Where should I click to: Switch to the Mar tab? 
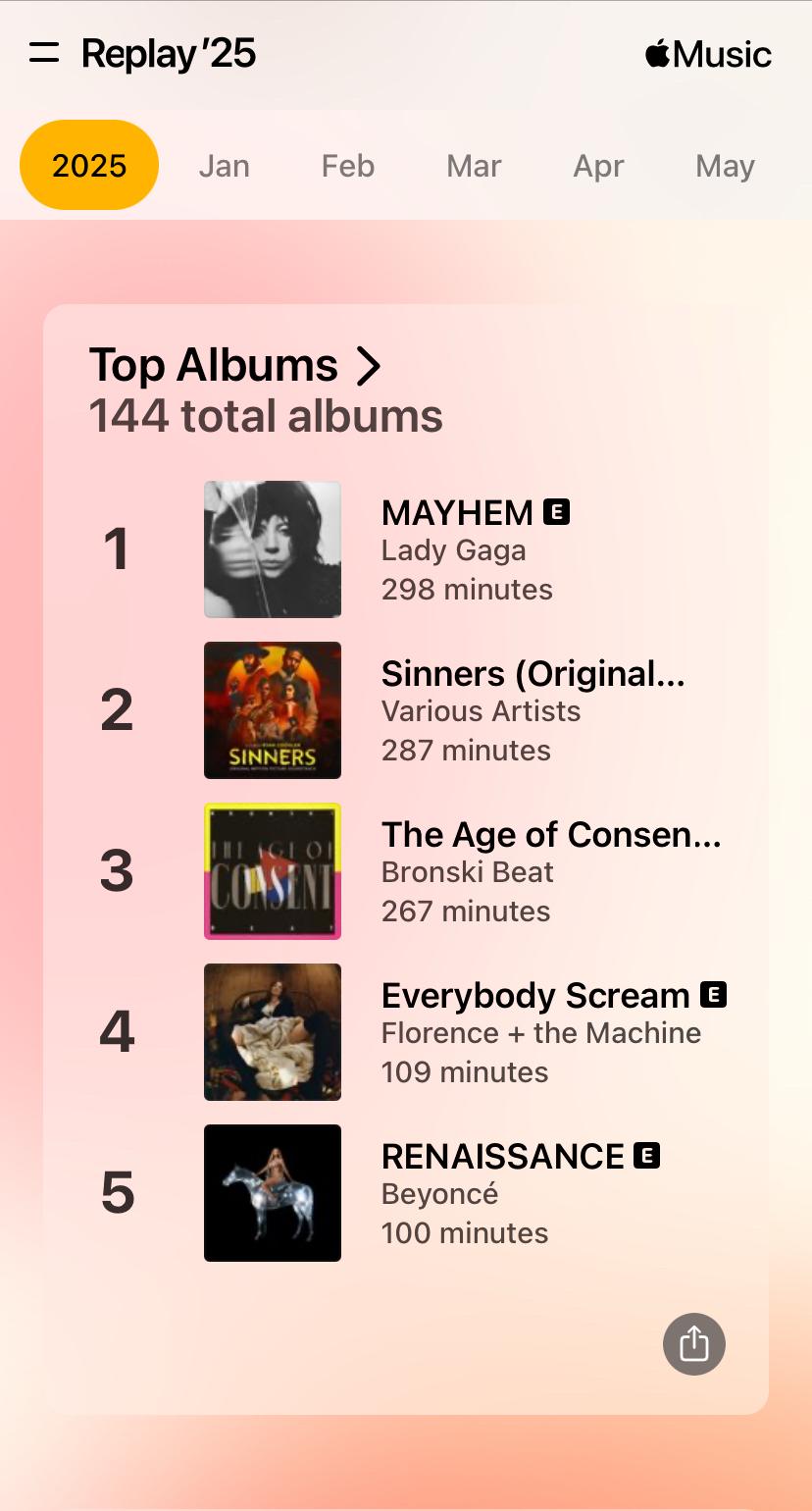click(x=474, y=166)
